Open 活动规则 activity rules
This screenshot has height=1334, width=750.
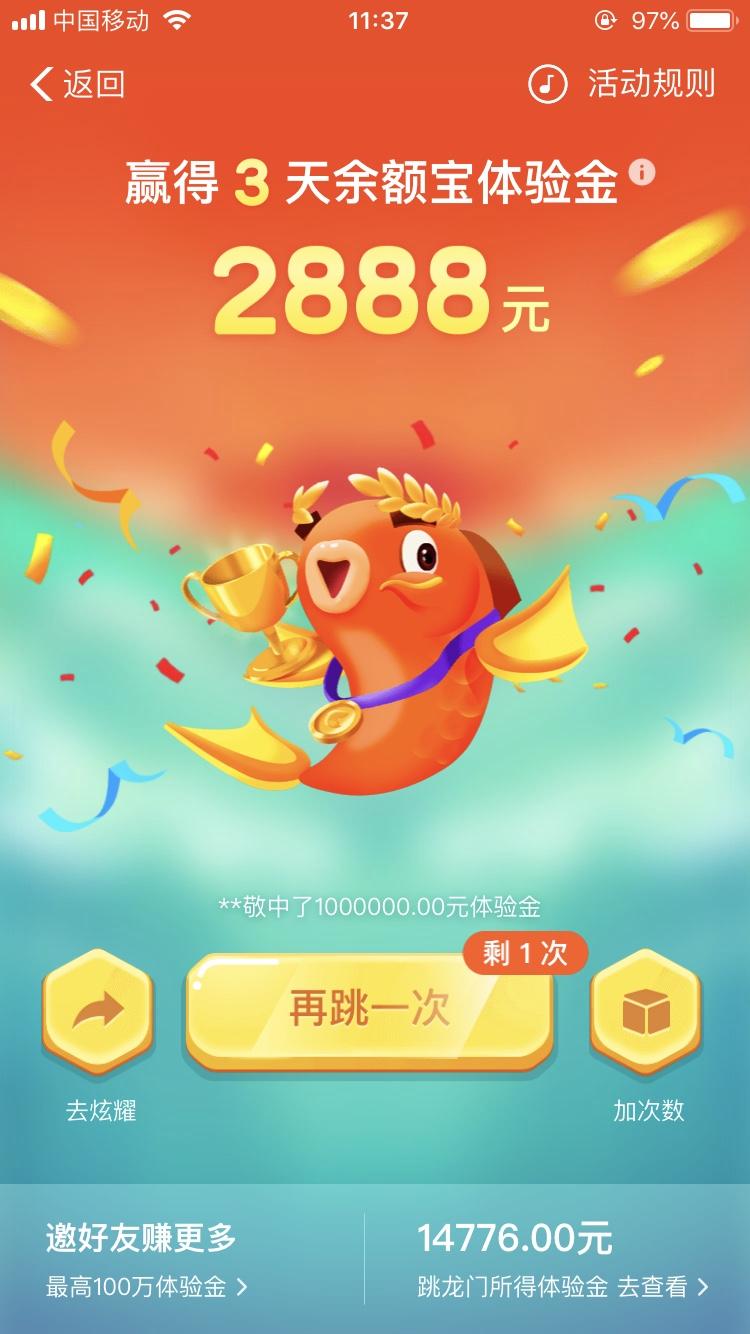pos(651,85)
